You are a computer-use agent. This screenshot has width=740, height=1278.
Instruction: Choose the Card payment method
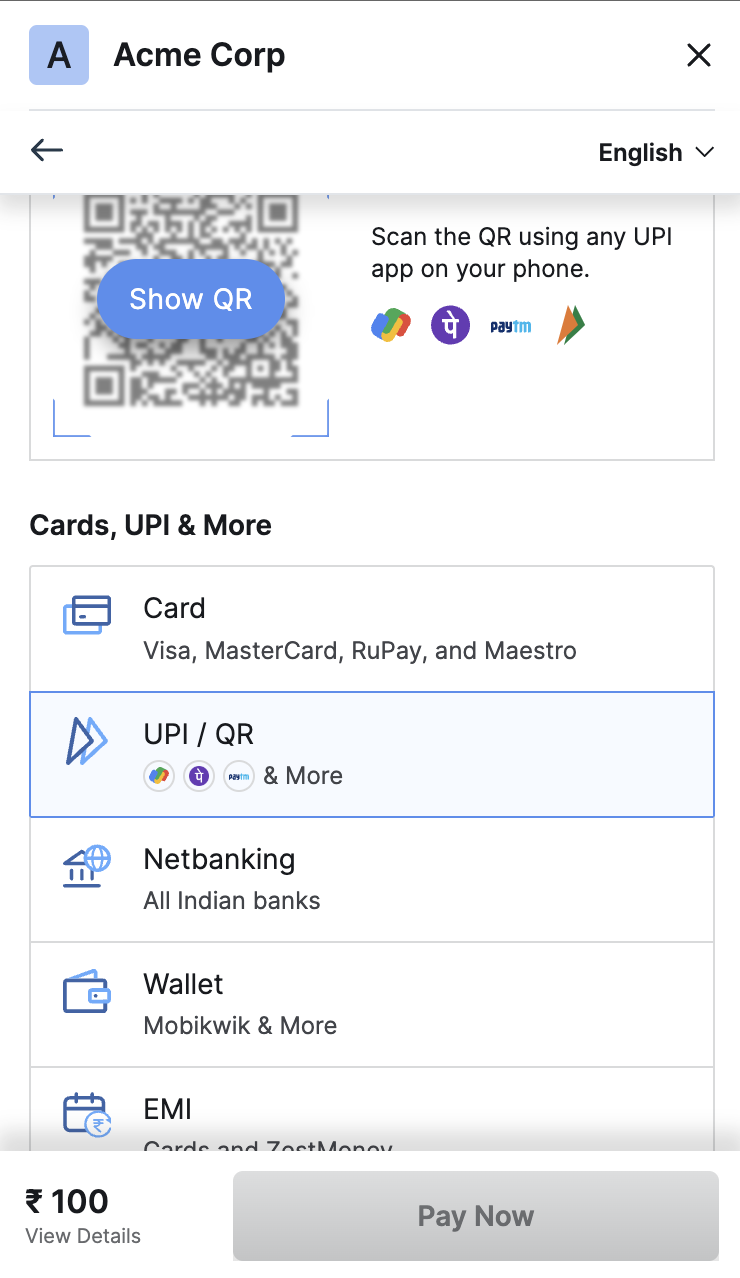coord(370,628)
